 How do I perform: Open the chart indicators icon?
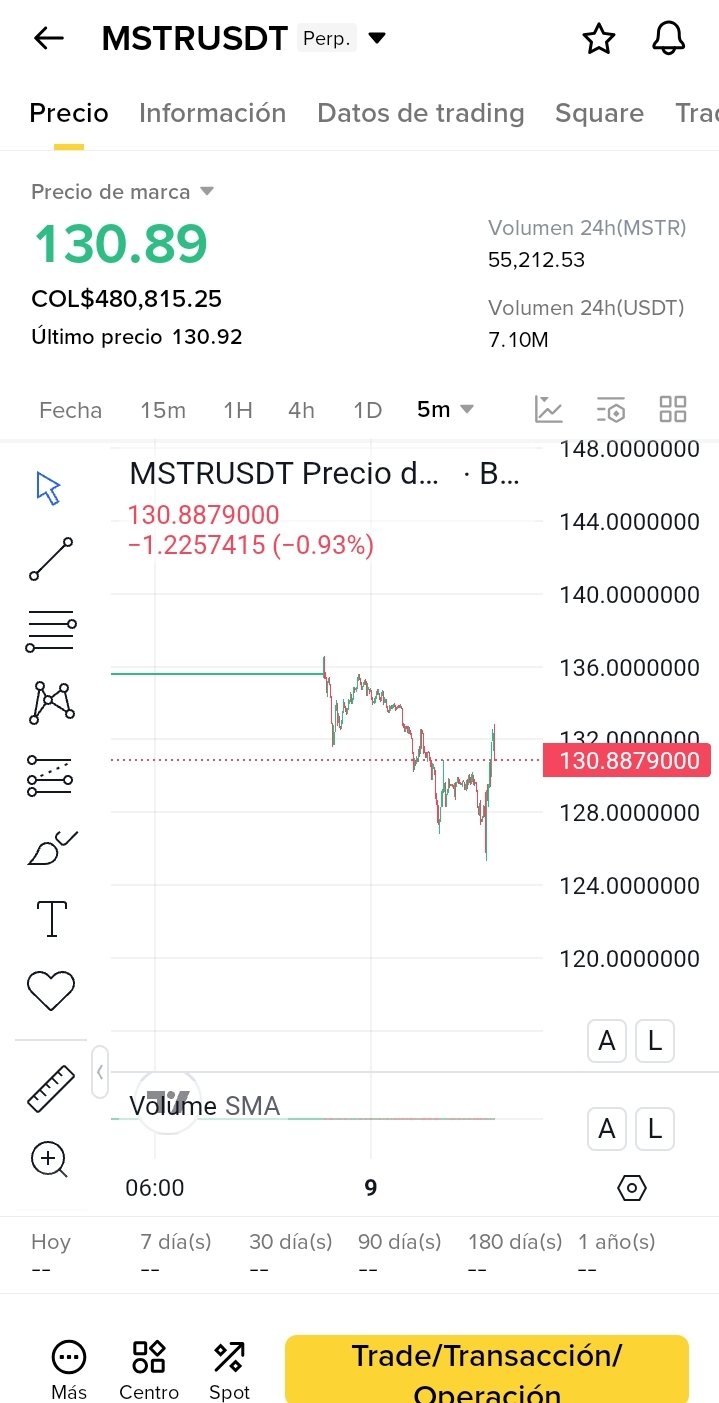coord(549,409)
